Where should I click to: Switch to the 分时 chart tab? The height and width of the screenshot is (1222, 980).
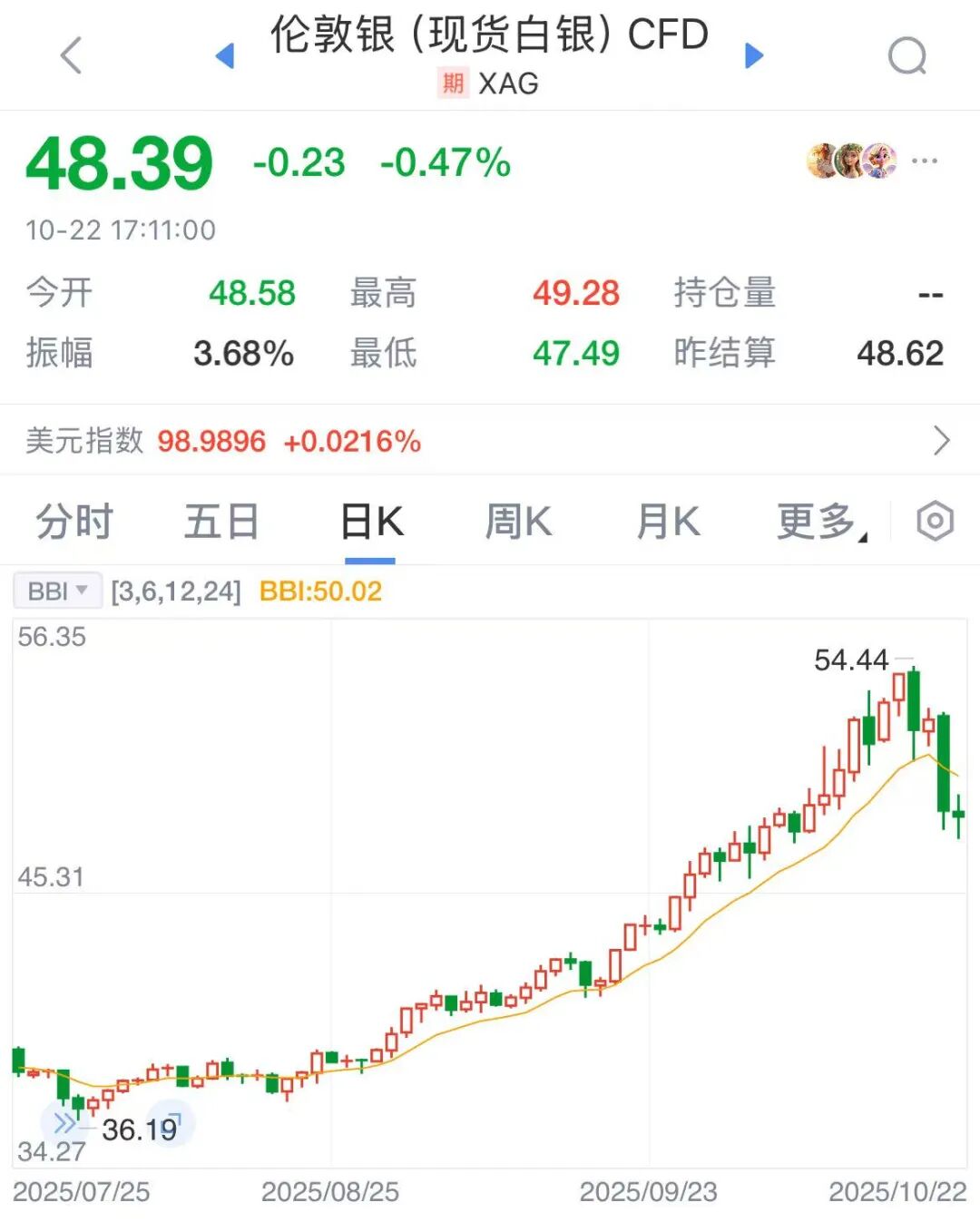click(x=74, y=522)
